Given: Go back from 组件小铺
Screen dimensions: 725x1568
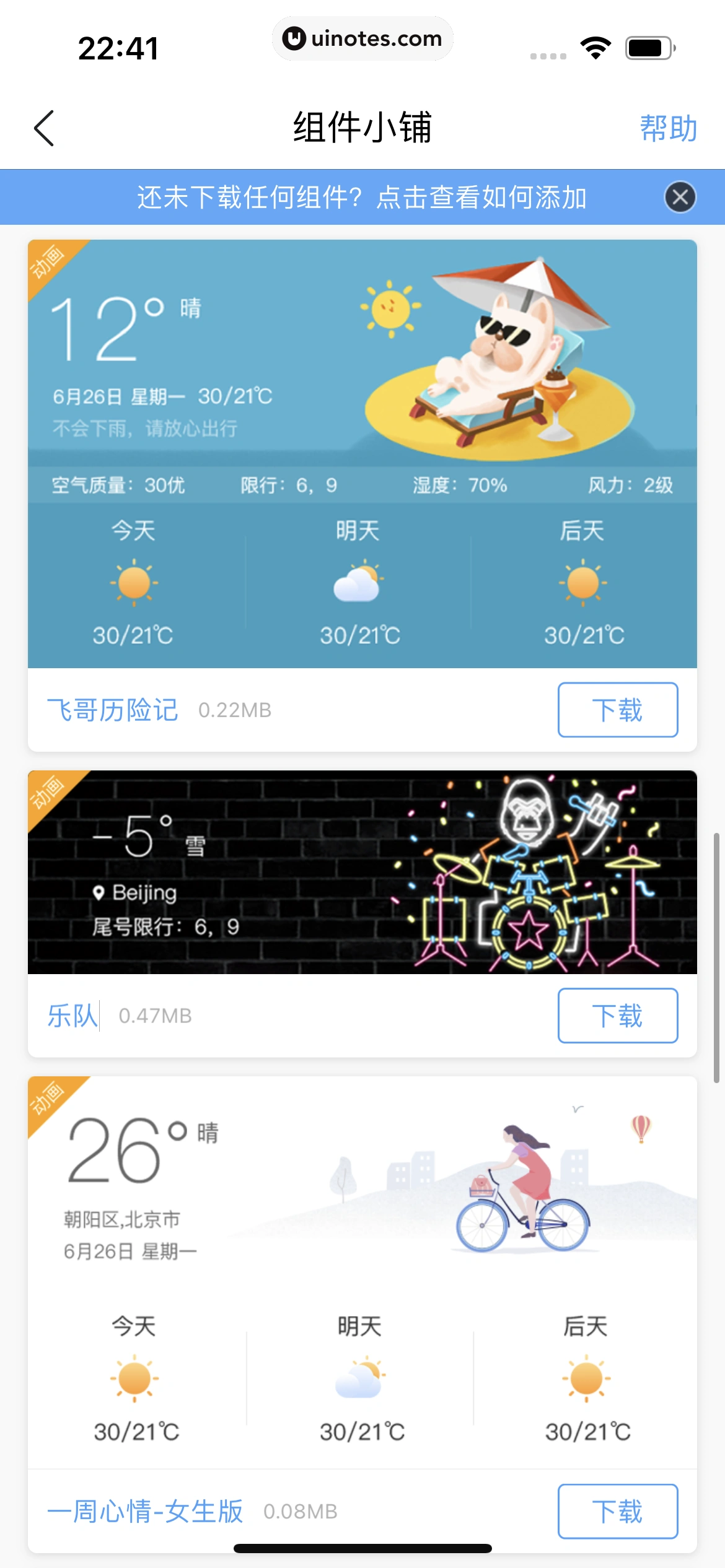Looking at the screenshot, I should (x=44, y=128).
